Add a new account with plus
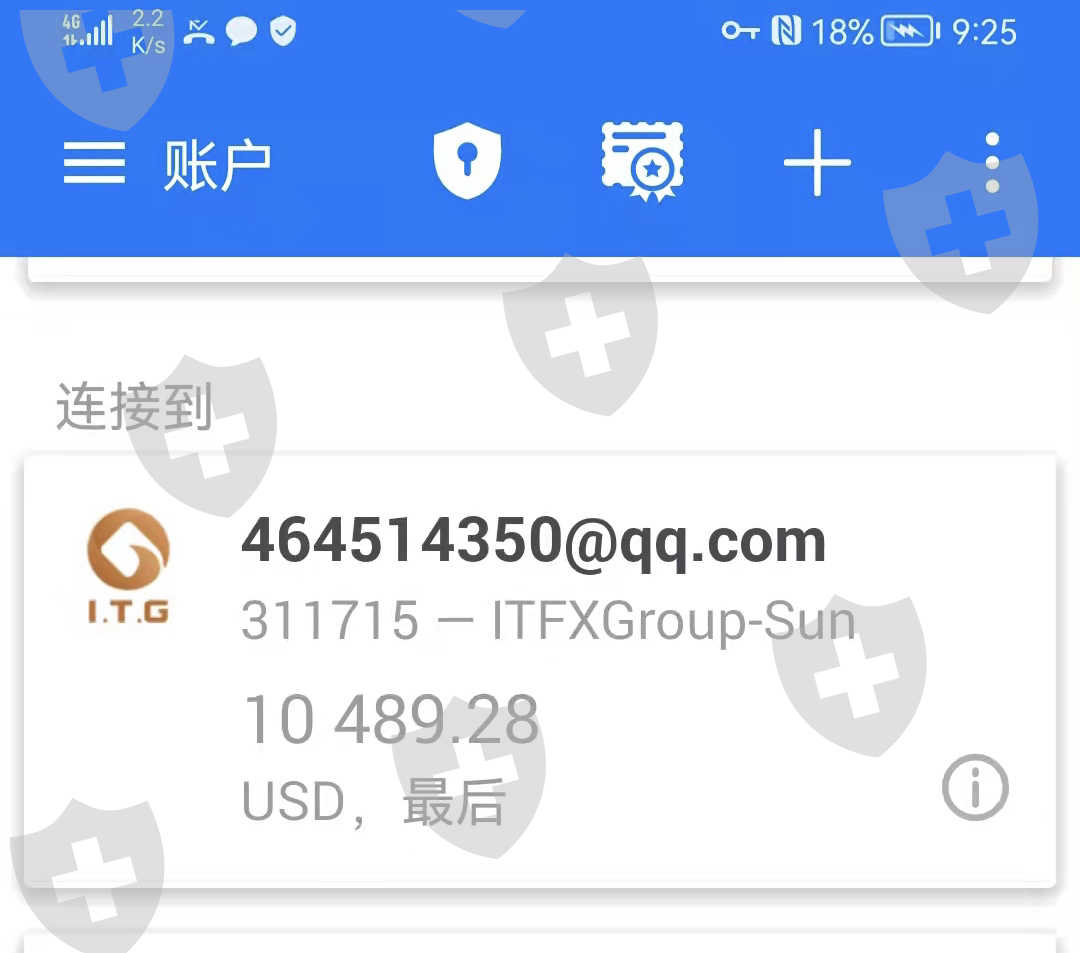The image size is (1080, 953). click(818, 163)
